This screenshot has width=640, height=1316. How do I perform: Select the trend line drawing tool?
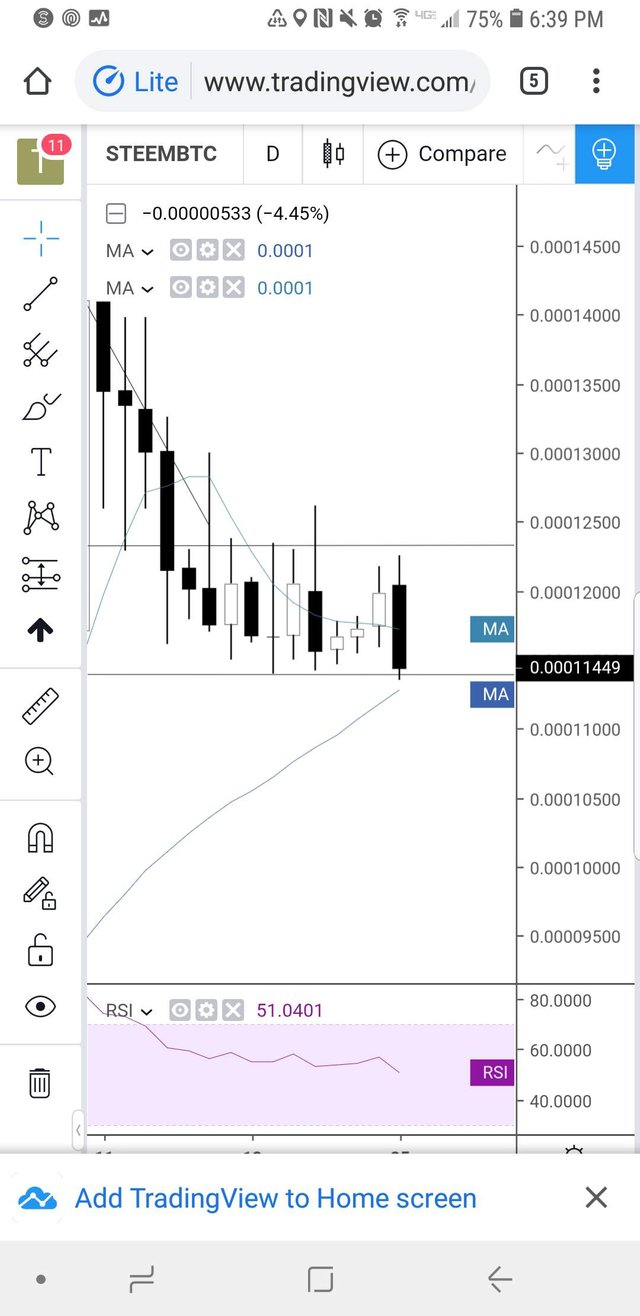coord(40,294)
